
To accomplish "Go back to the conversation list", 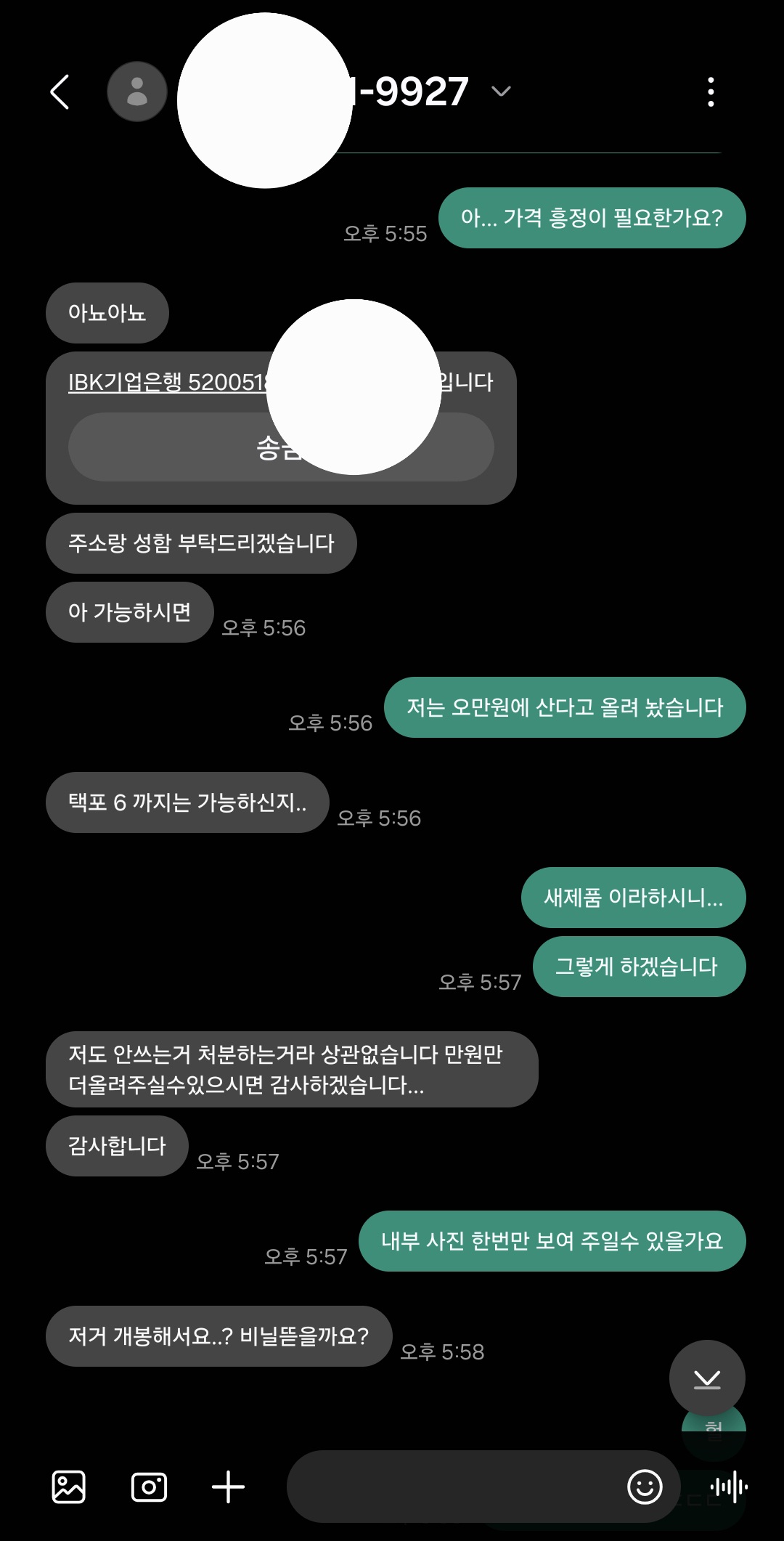I will (60, 92).
